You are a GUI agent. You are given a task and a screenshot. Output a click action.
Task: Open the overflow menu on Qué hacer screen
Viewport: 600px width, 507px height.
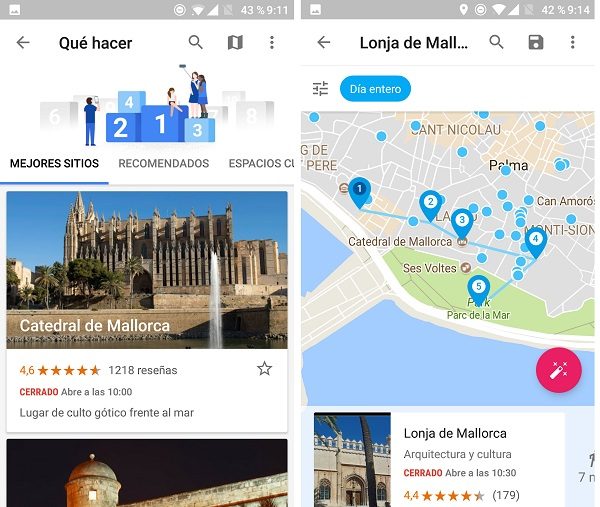(271, 43)
